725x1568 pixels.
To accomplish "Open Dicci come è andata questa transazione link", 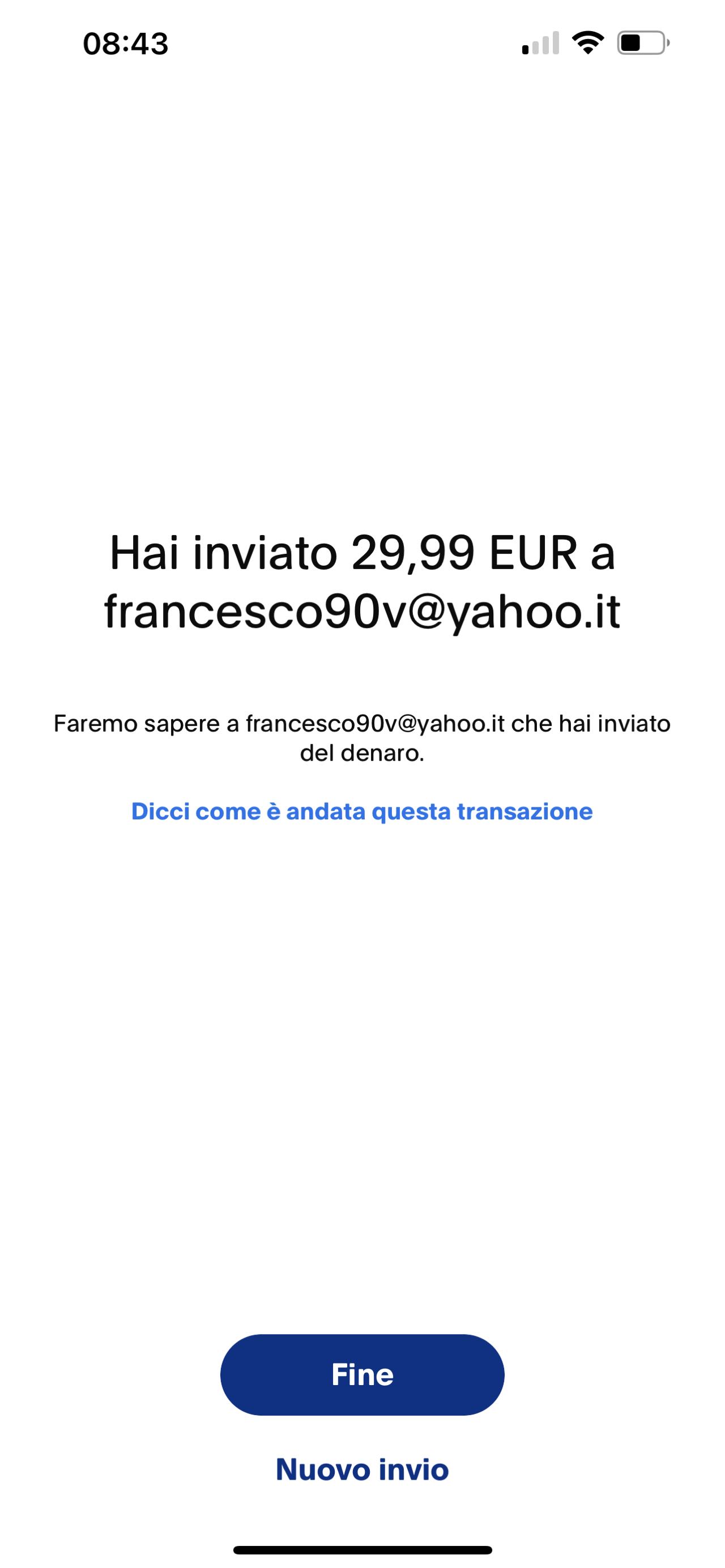I will [x=362, y=811].
